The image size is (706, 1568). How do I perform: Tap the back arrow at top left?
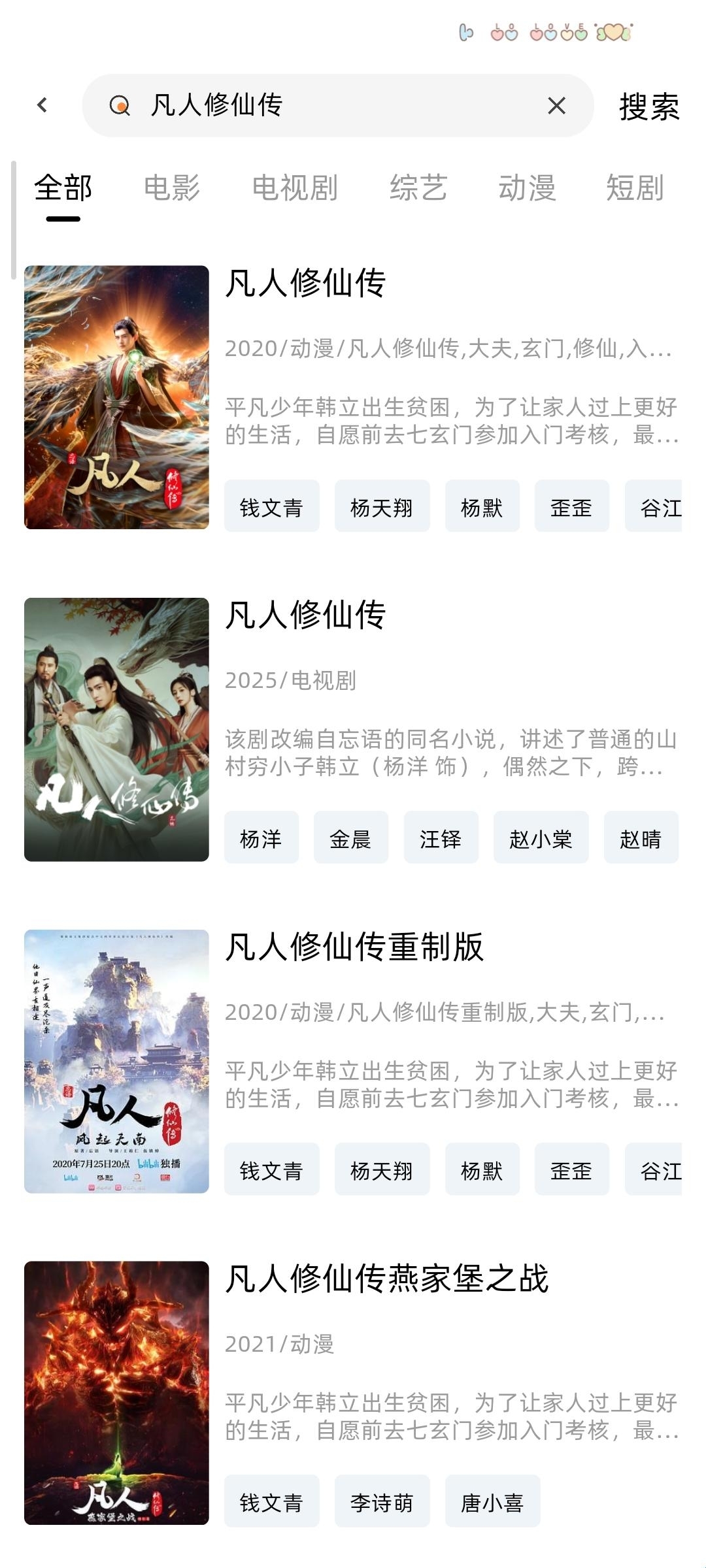click(41, 105)
